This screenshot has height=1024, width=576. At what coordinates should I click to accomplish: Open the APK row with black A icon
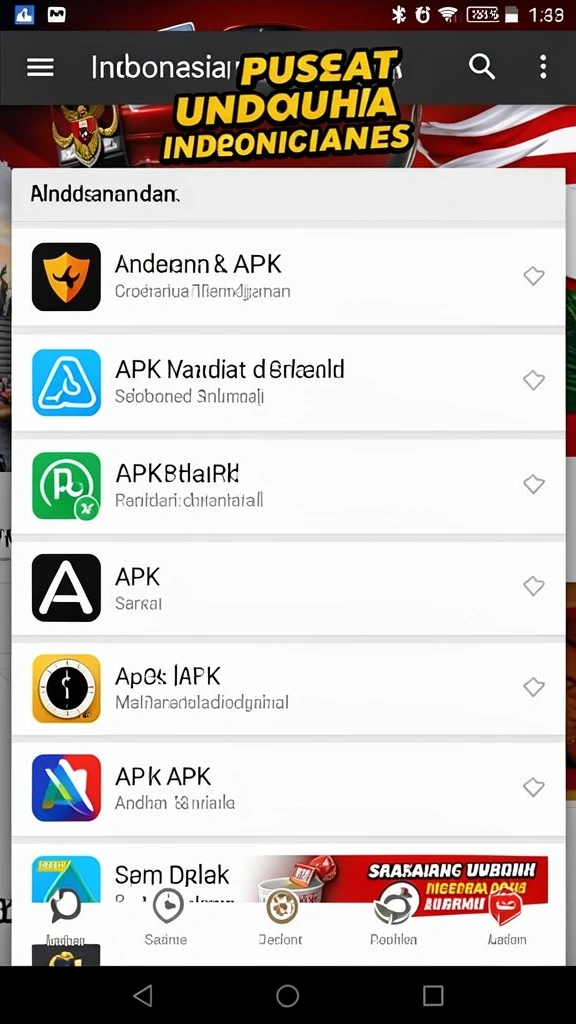[x=288, y=586]
